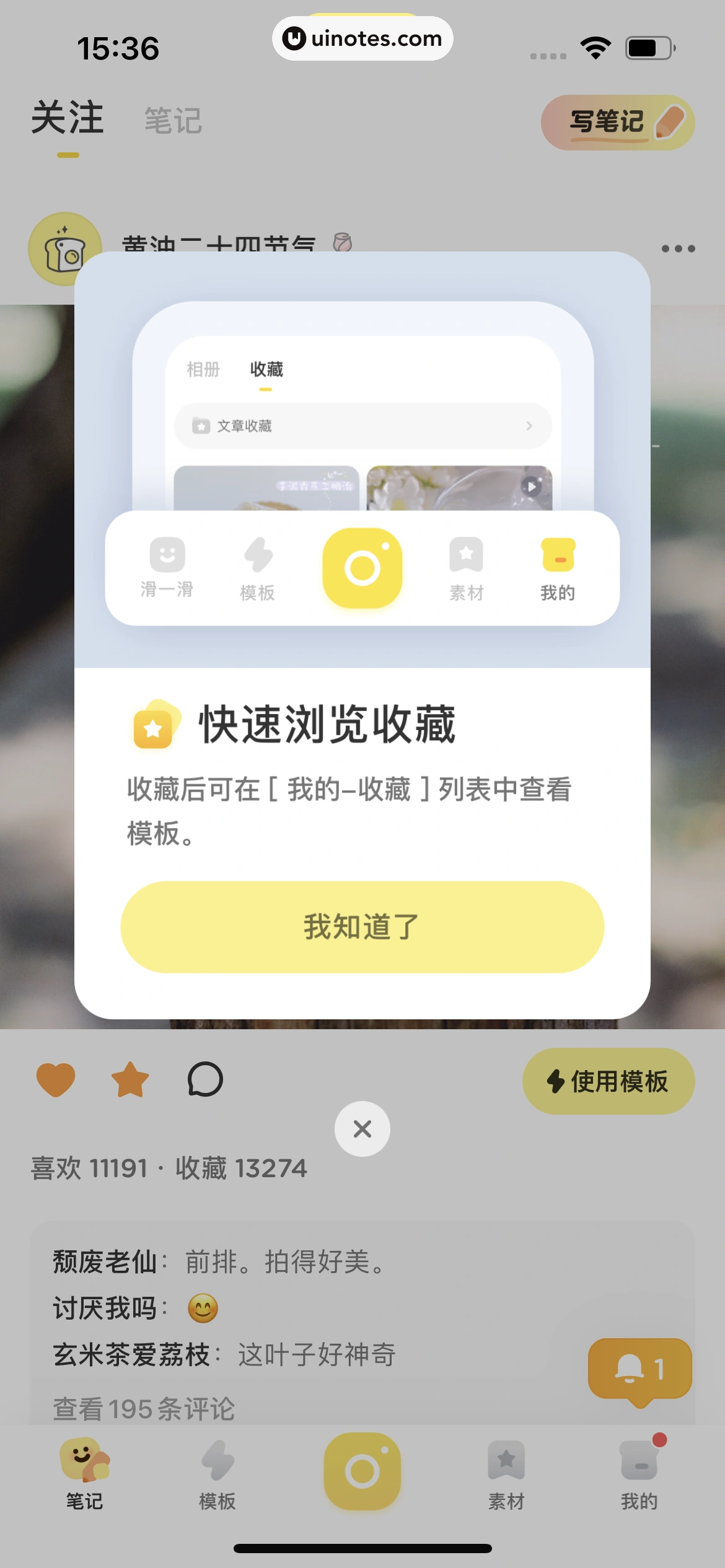The width and height of the screenshot is (725, 1568).
Task: Tap the 我知道了 confirmation button
Action: pos(362,926)
